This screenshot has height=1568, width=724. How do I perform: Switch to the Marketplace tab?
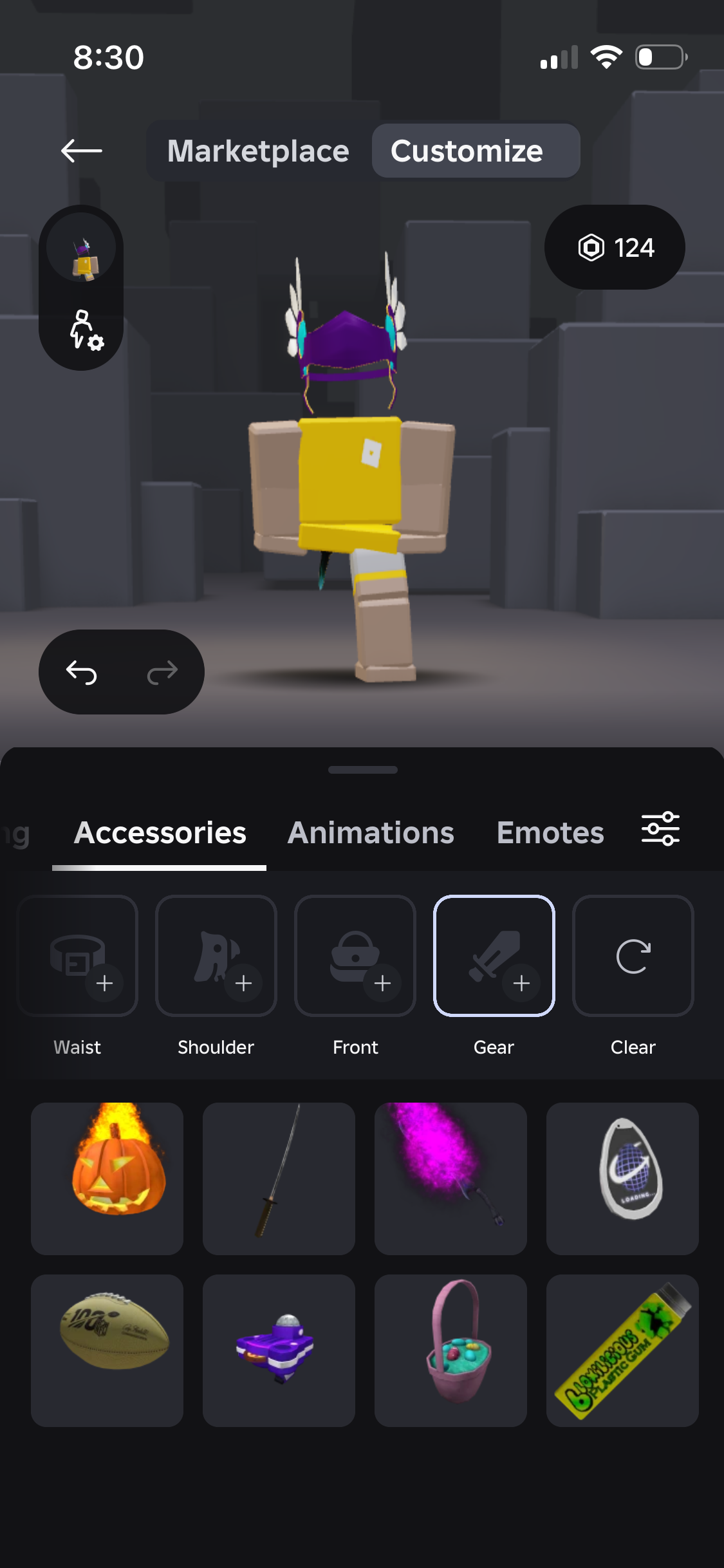(258, 151)
